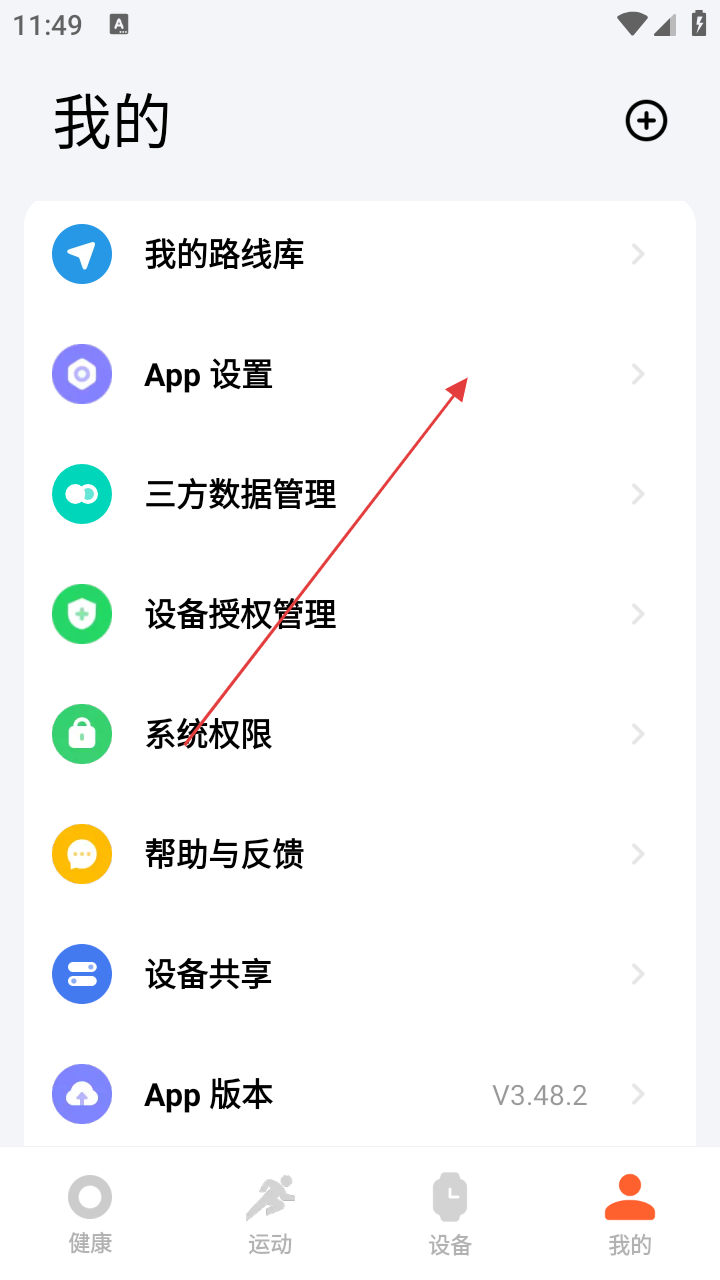Switch to the 运动 tab

point(270,1213)
